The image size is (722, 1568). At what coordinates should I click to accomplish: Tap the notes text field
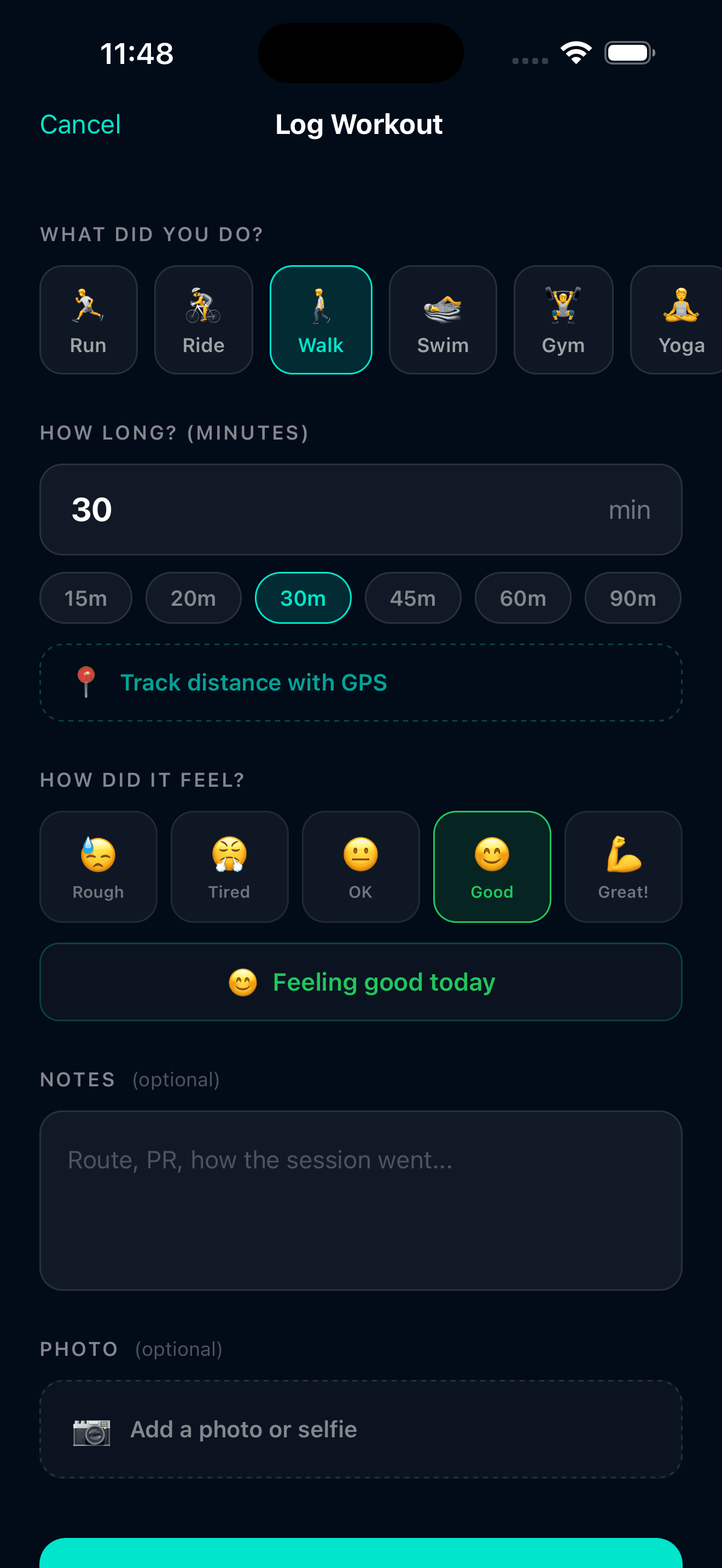click(361, 1201)
